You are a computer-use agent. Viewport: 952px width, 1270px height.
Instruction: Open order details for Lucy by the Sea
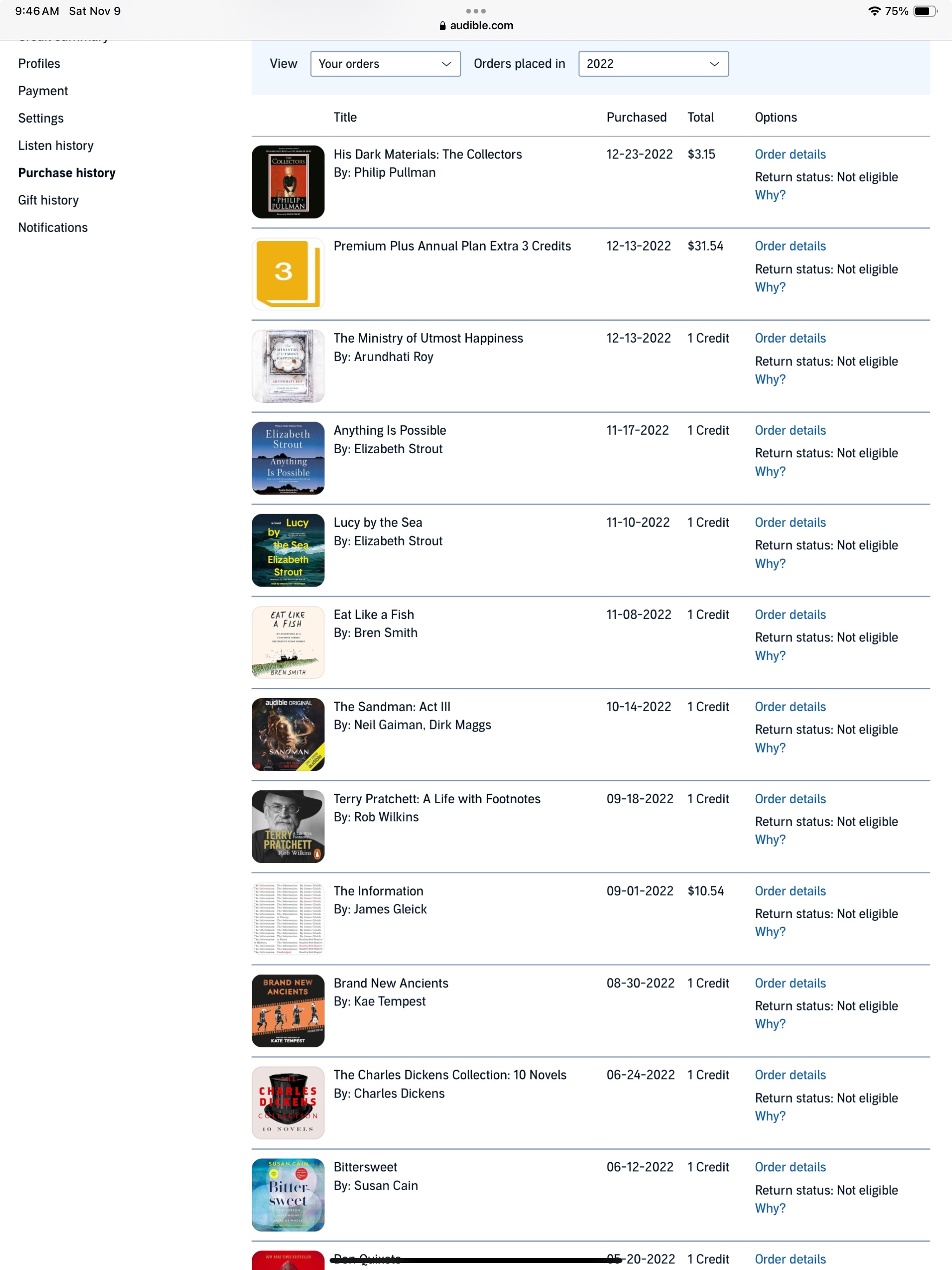789,523
